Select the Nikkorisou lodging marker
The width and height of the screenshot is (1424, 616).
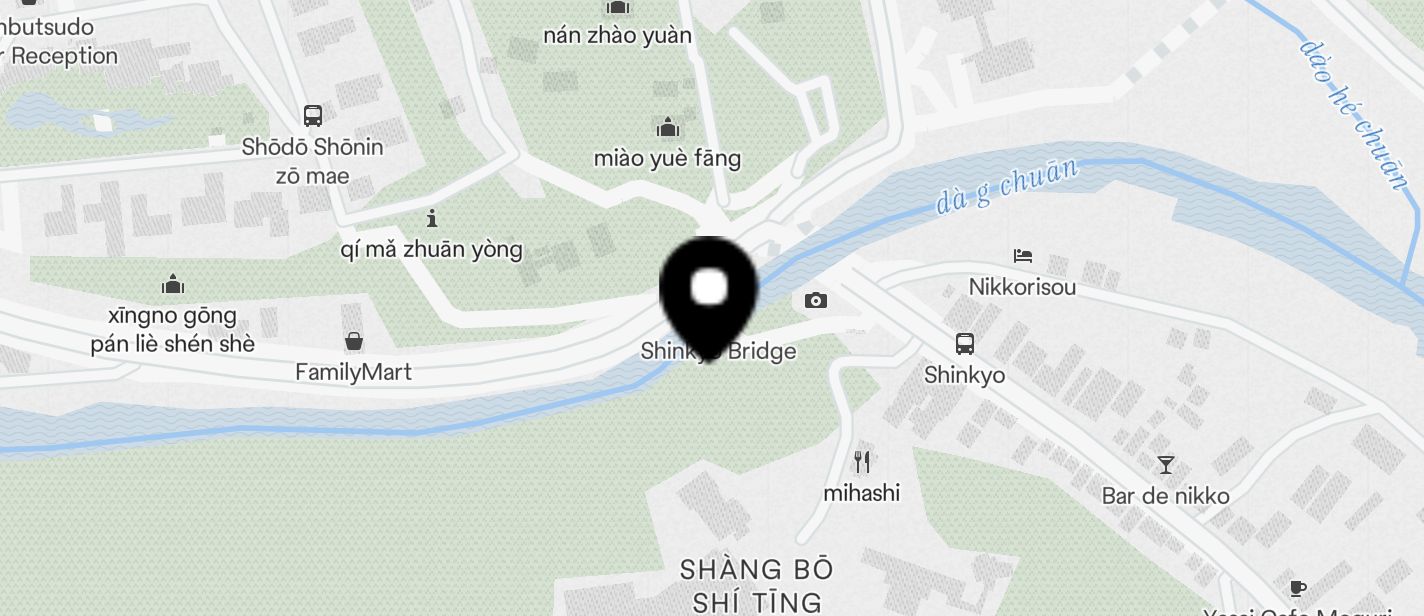1022,257
